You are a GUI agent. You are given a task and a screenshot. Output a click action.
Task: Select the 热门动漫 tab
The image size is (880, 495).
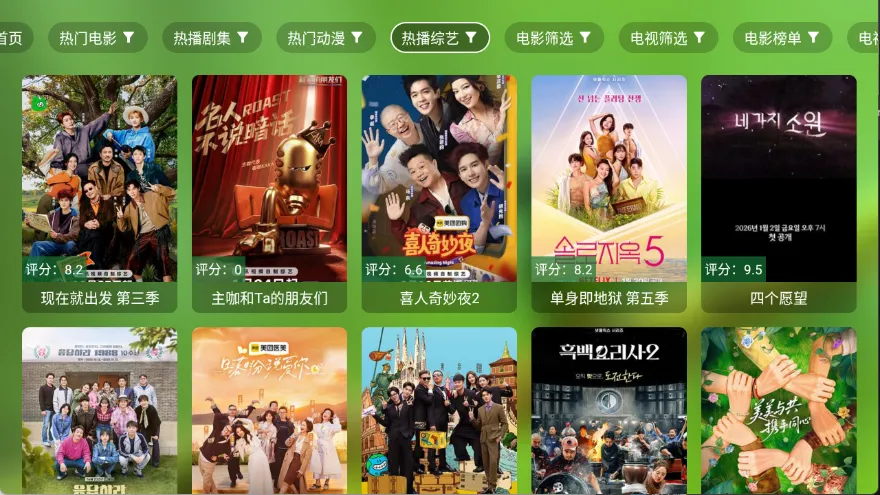click(x=325, y=38)
